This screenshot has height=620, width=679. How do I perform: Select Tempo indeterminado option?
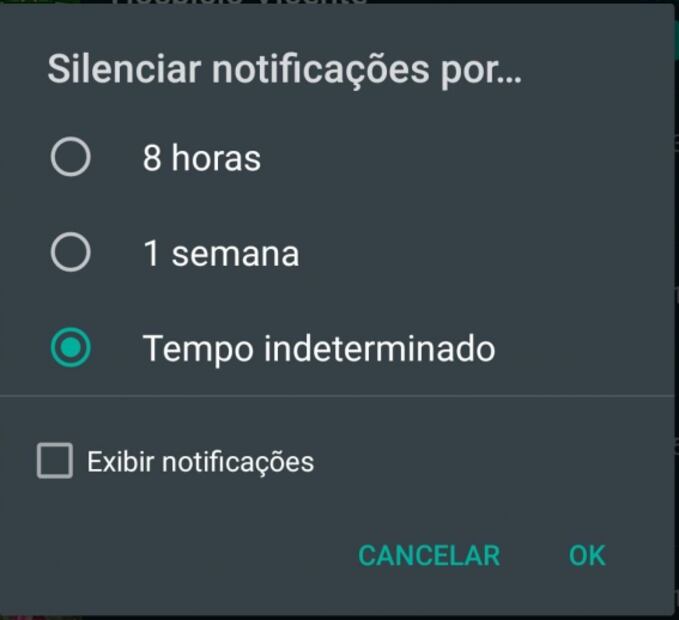[70, 348]
